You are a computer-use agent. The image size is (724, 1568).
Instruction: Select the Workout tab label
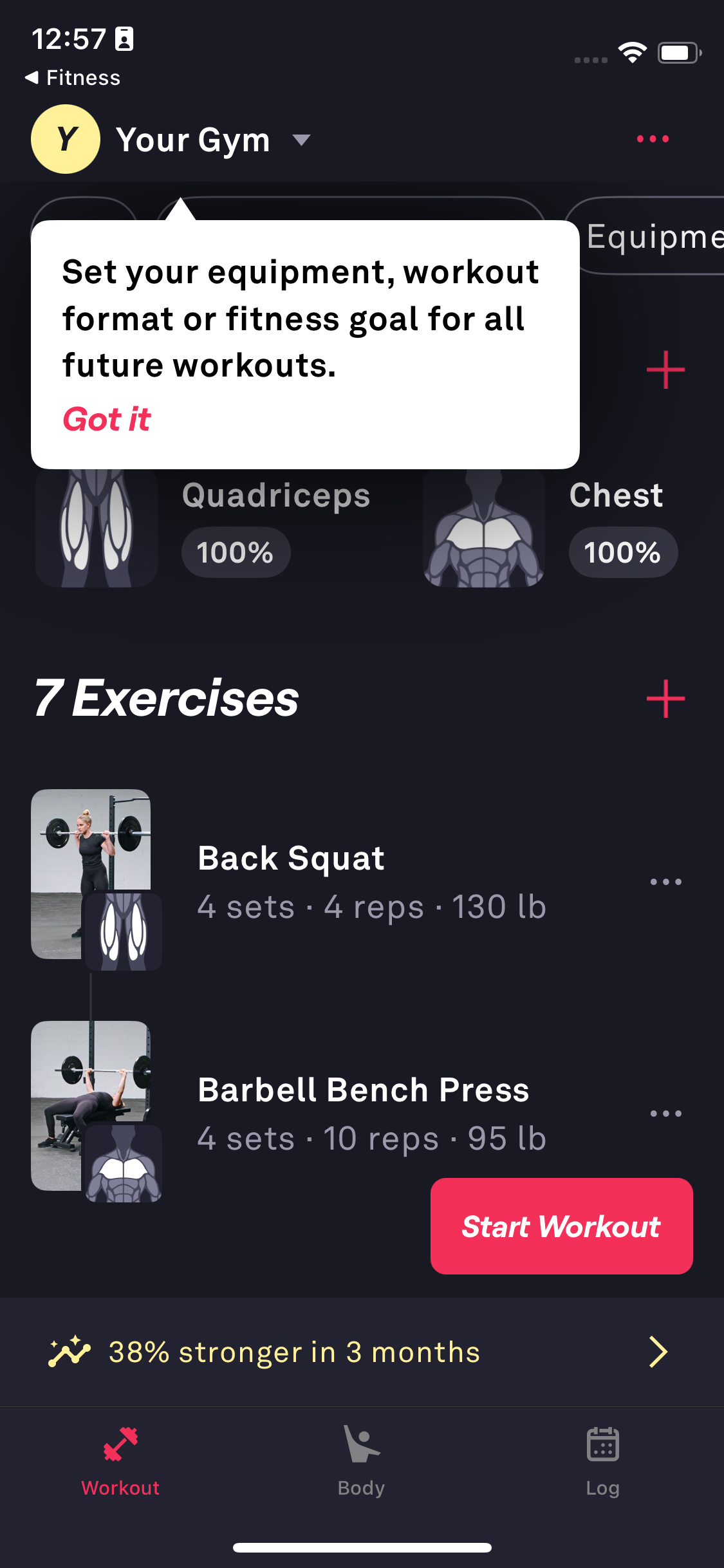pos(120,1488)
